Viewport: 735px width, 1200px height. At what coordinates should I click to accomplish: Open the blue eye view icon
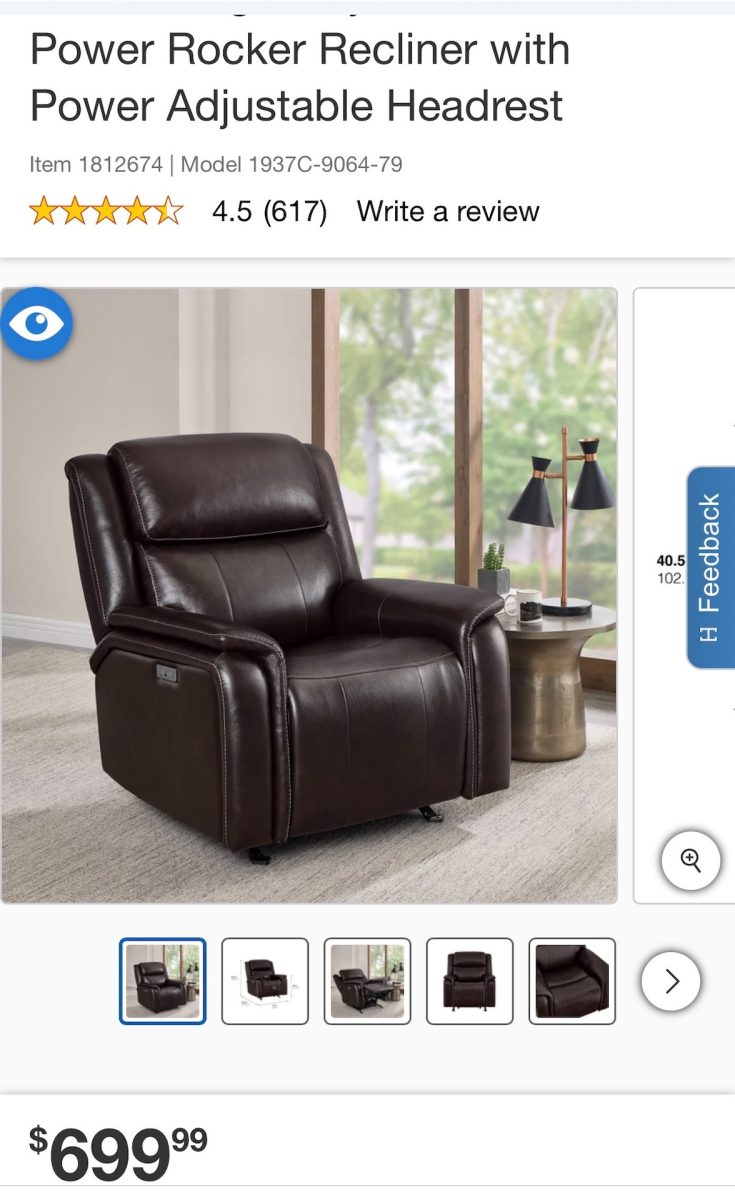click(37, 323)
